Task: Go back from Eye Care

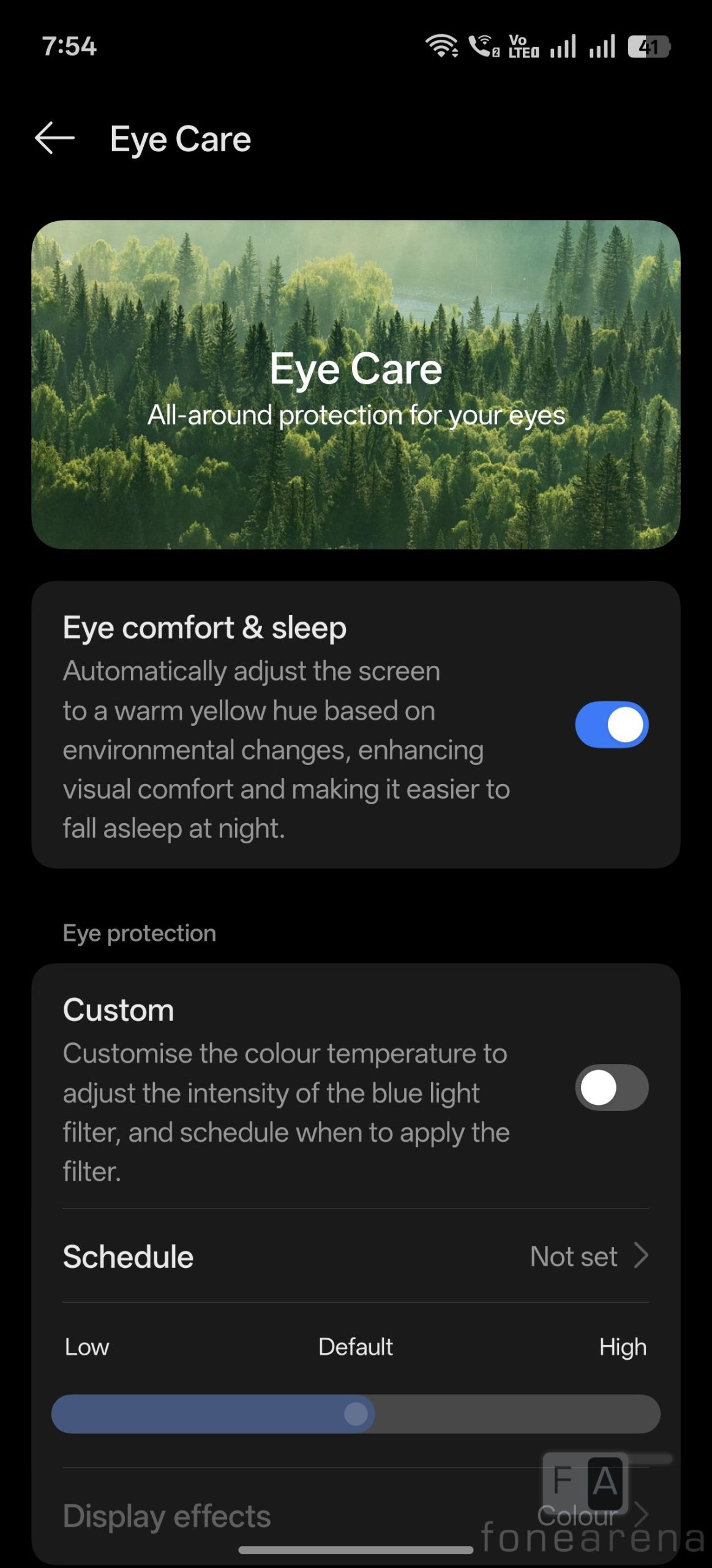Action: point(55,138)
